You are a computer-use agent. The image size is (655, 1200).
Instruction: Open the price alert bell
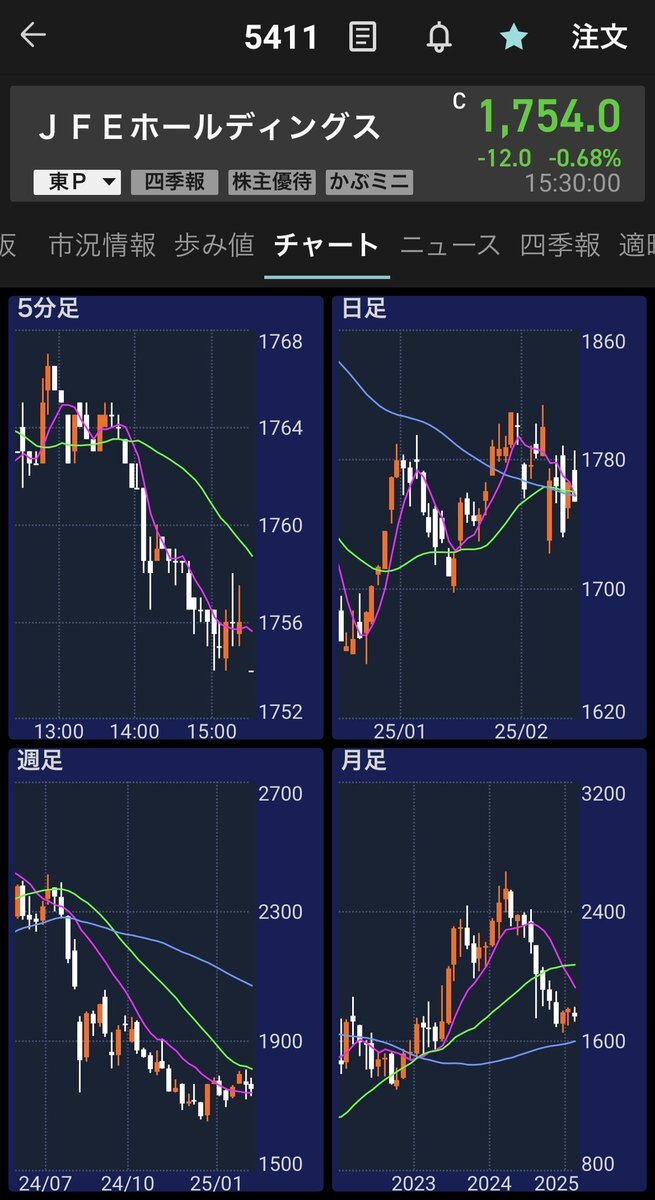[439, 38]
